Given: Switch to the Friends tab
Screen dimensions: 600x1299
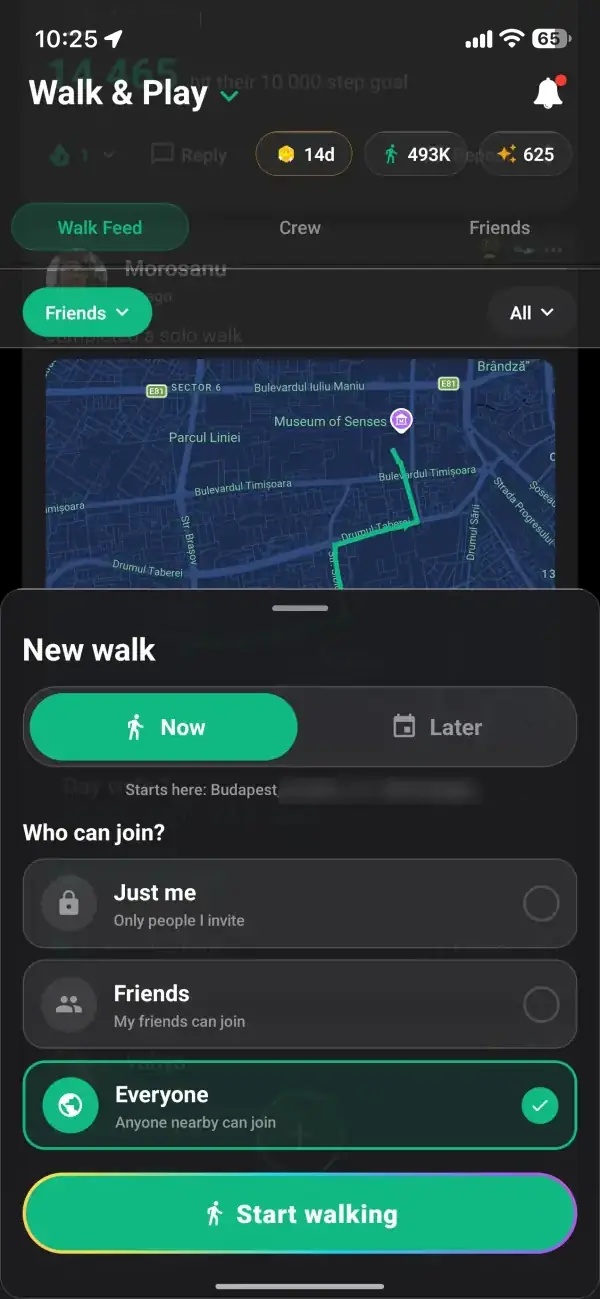Looking at the screenshot, I should (x=499, y=228).
